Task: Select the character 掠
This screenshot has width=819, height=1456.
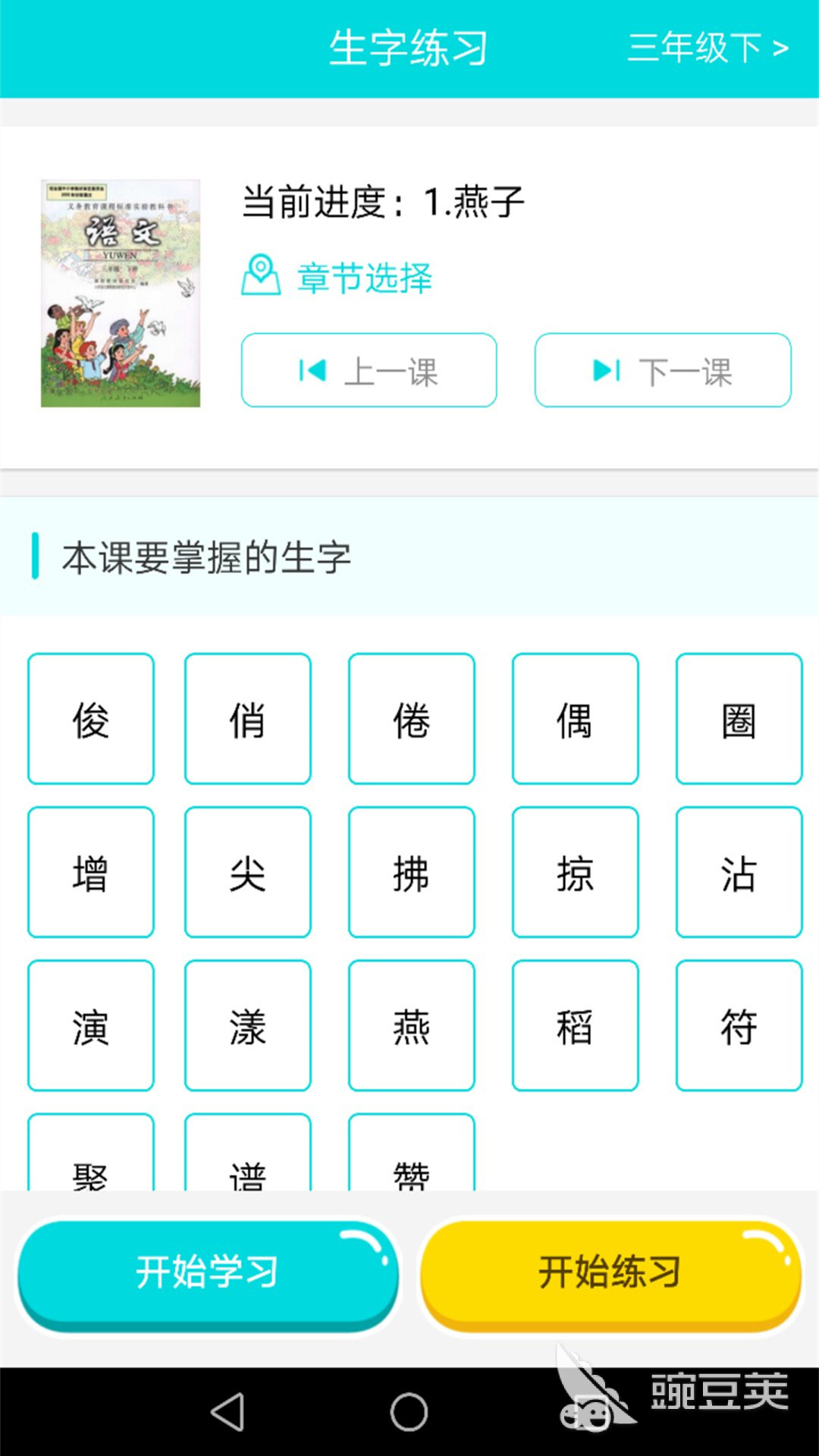Action: 576,872
